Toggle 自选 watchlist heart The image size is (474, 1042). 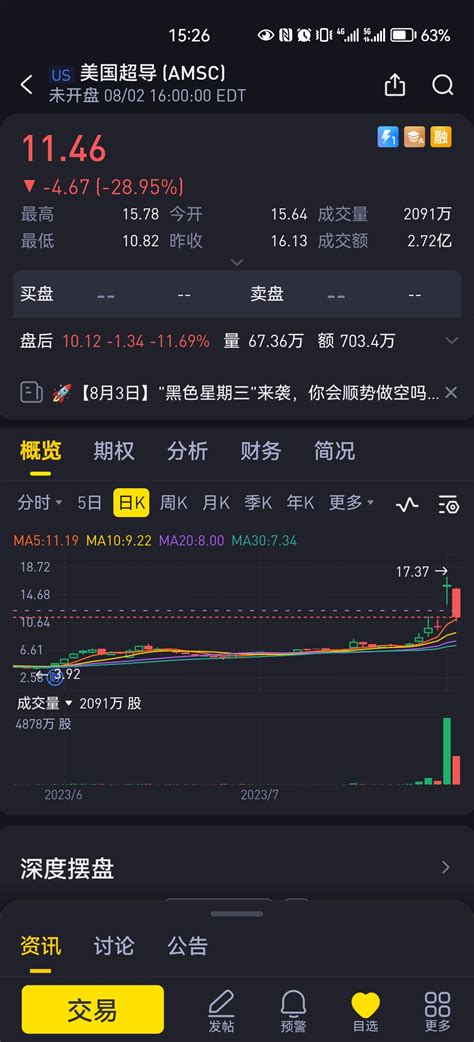point(366,1012)
